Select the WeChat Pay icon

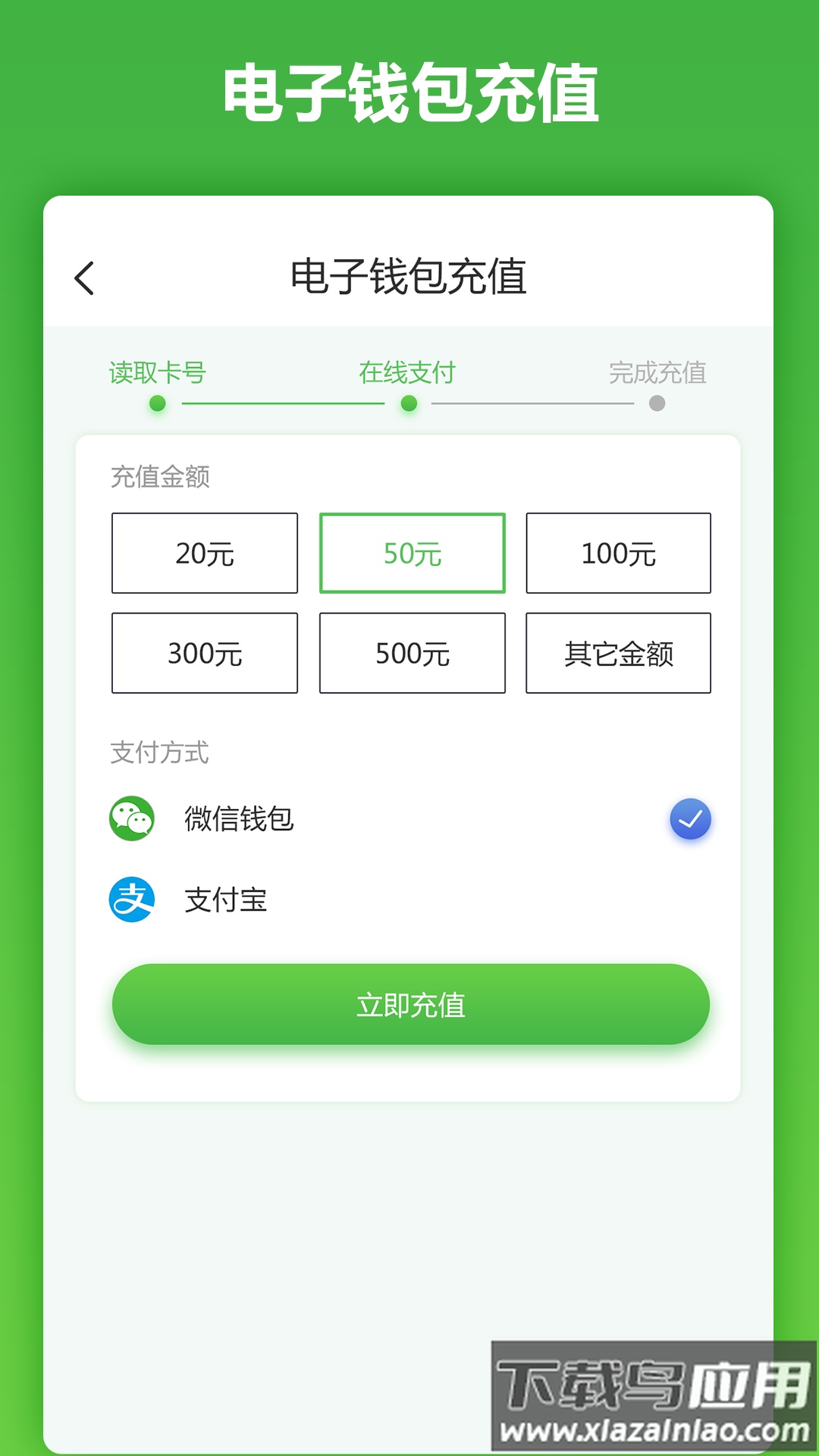point(132,818)
